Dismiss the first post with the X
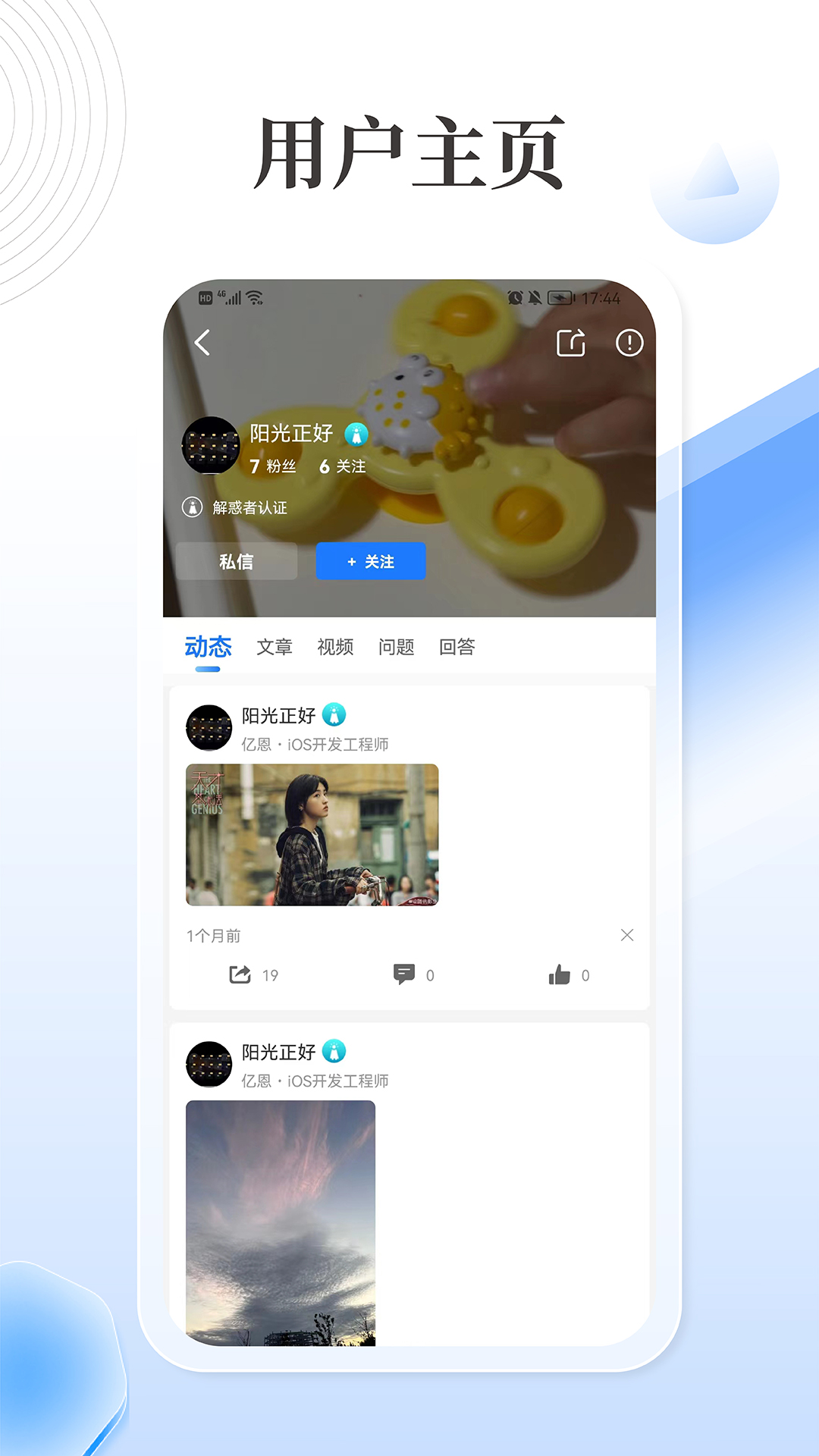 (627, 935)
